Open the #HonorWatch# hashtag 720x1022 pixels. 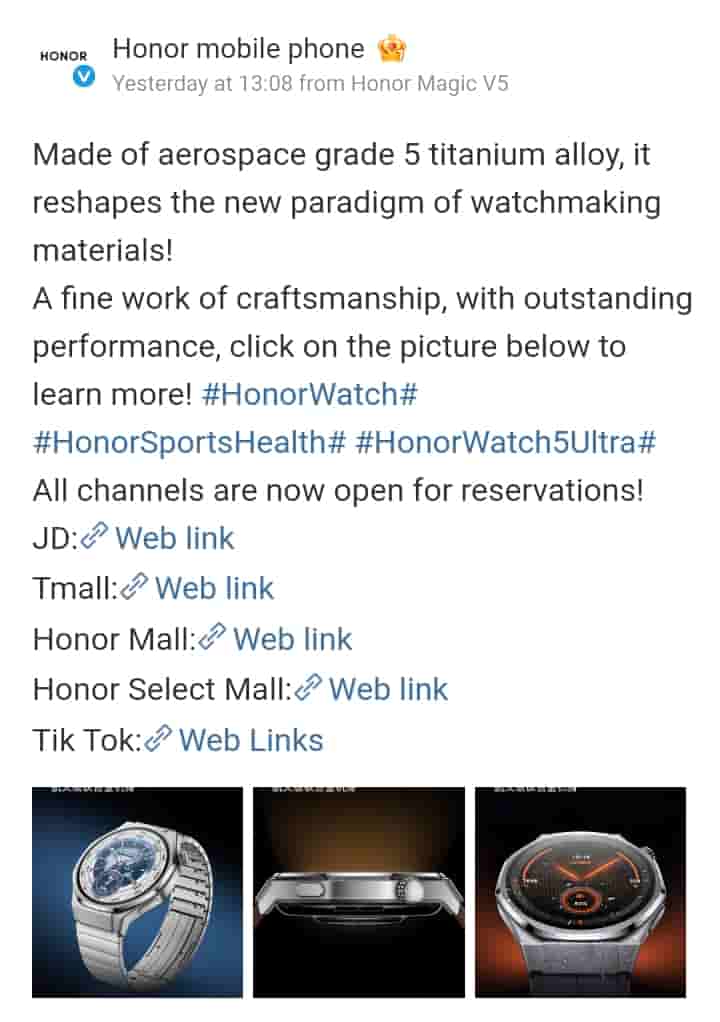click(309, 394)
